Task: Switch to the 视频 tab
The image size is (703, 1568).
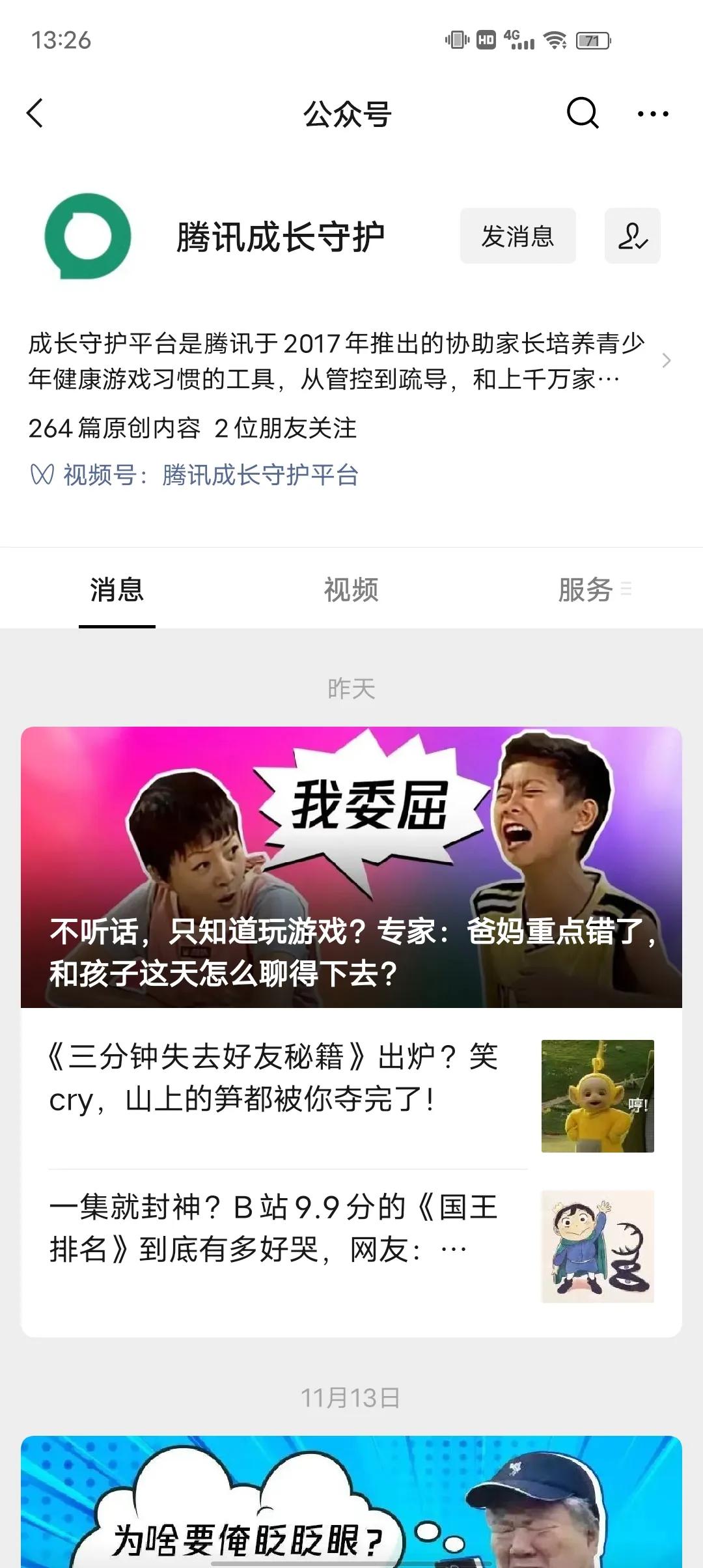Action: point(351,589)
